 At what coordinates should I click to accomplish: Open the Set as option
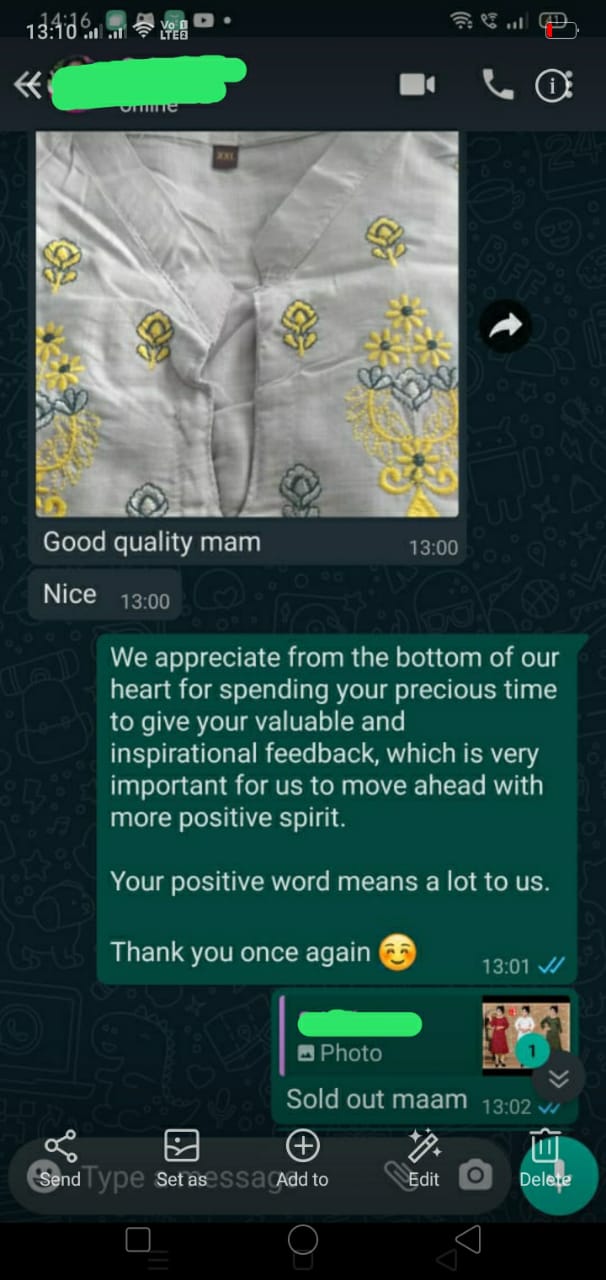(x=181, y=1158)
